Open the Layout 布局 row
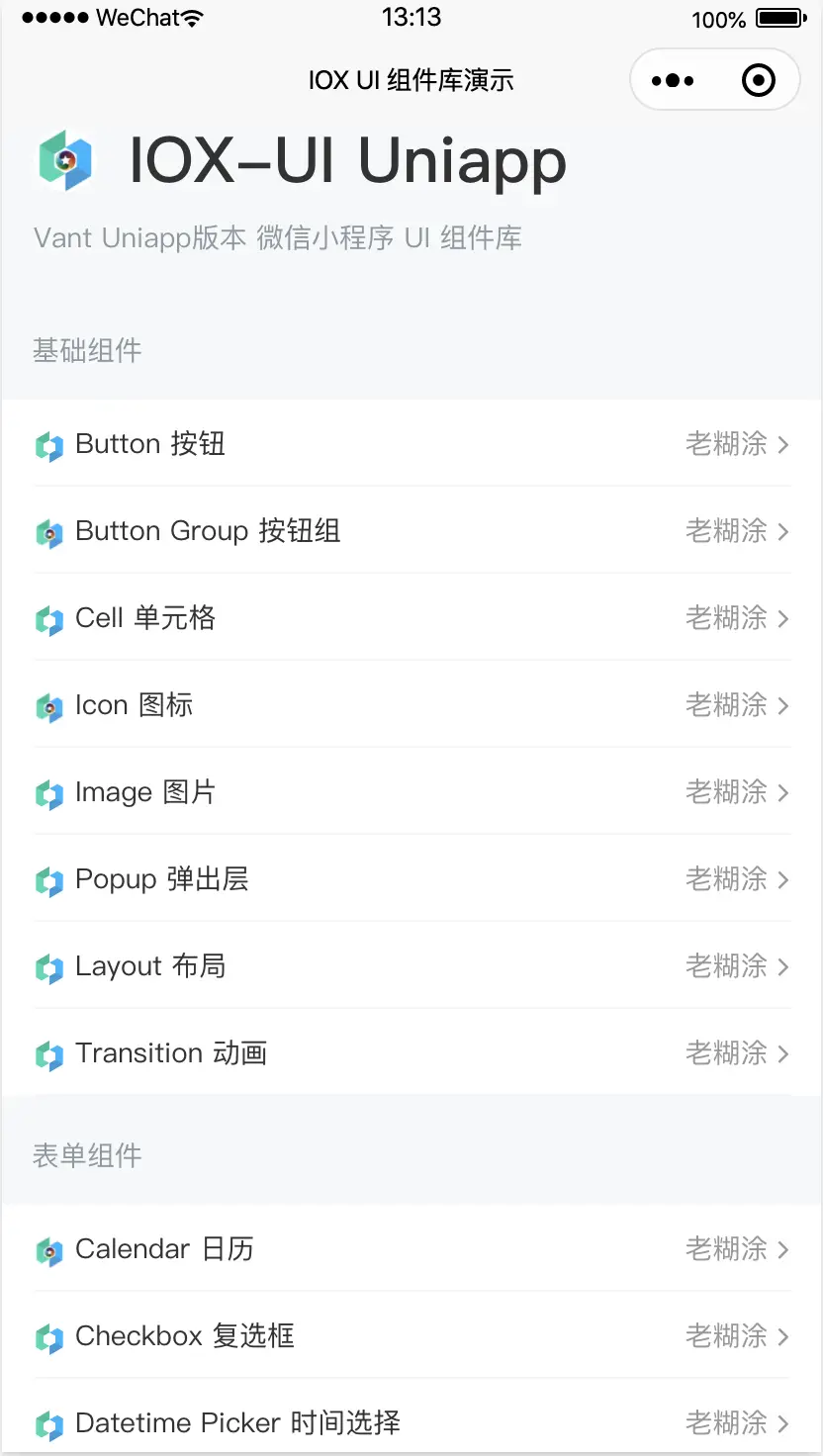823x1456 pixels. pyautogui.click(x=411, y=965)
